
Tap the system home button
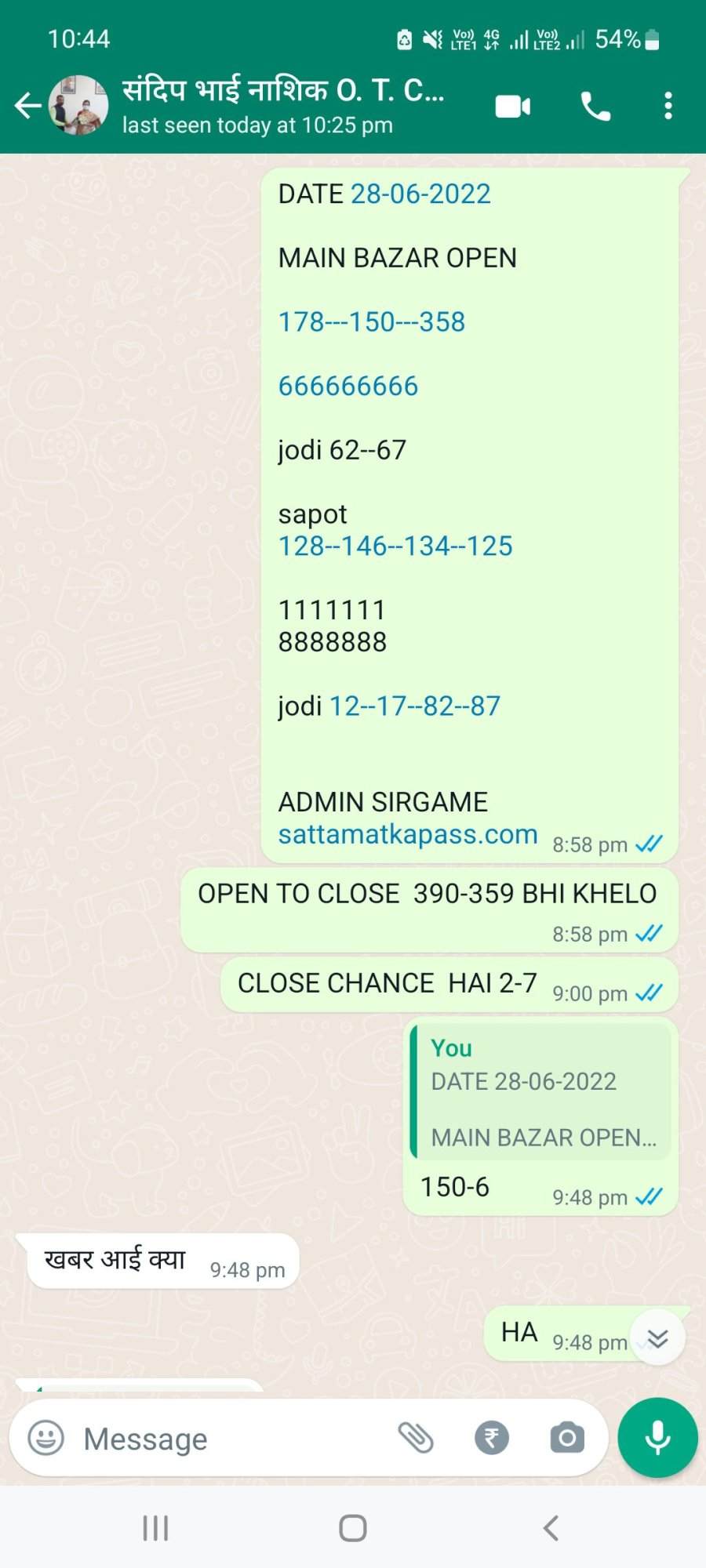coord(353,1528)
